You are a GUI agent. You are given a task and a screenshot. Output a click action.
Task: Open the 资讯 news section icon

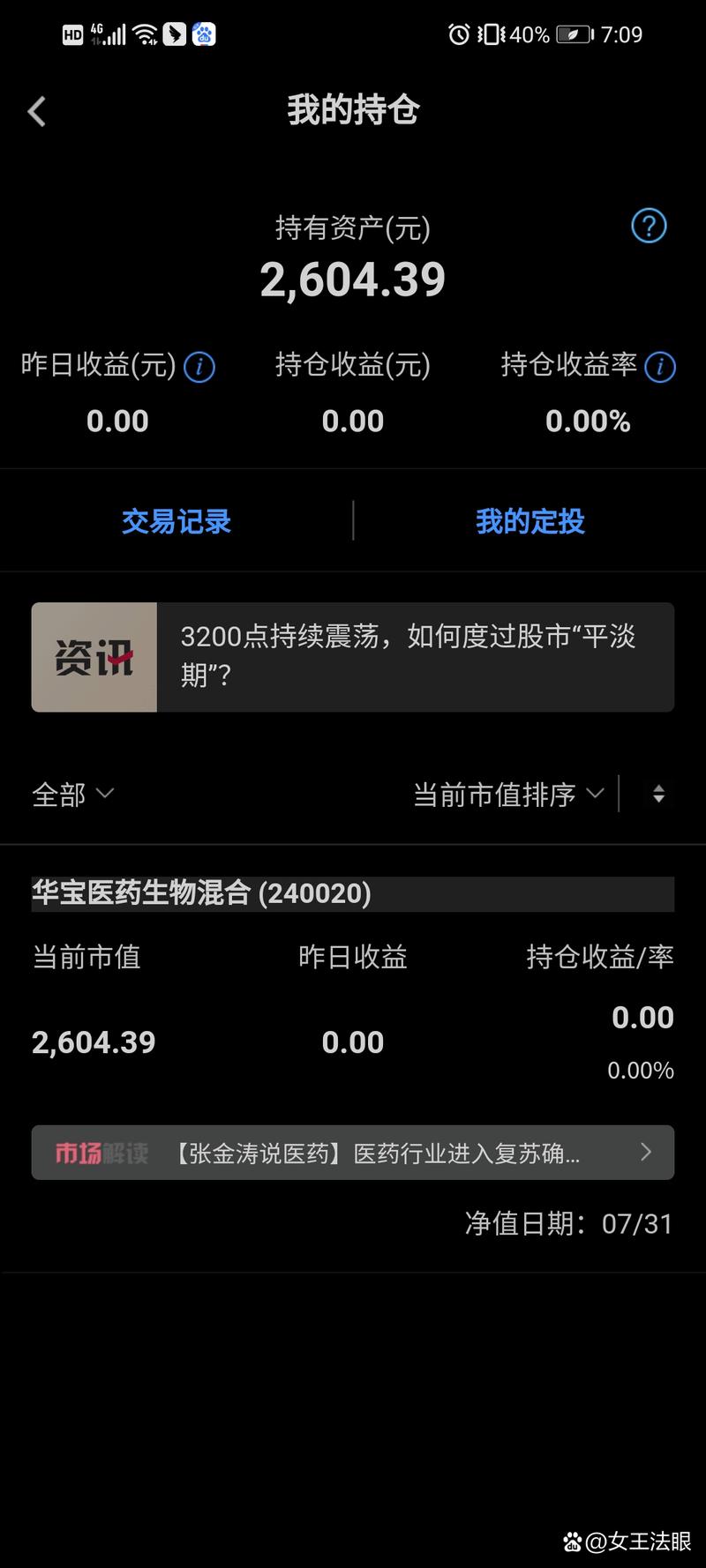94,656
